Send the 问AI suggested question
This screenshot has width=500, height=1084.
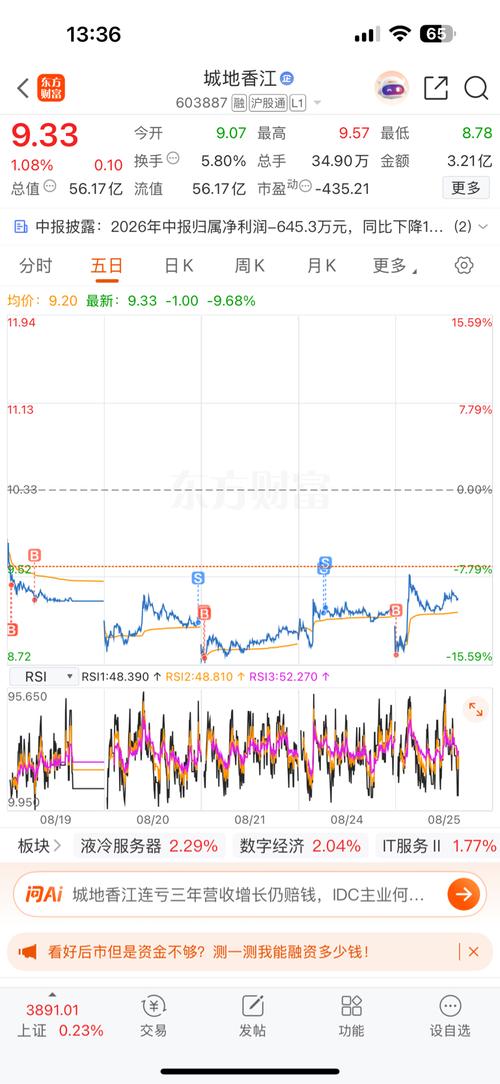pyautogui.click(x=463, y=895)
